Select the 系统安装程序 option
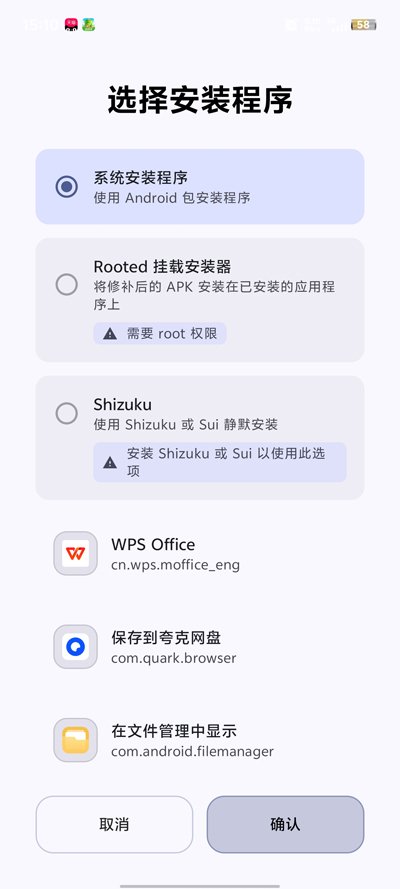This screenshot has height=889, width=400. (199, 187)
